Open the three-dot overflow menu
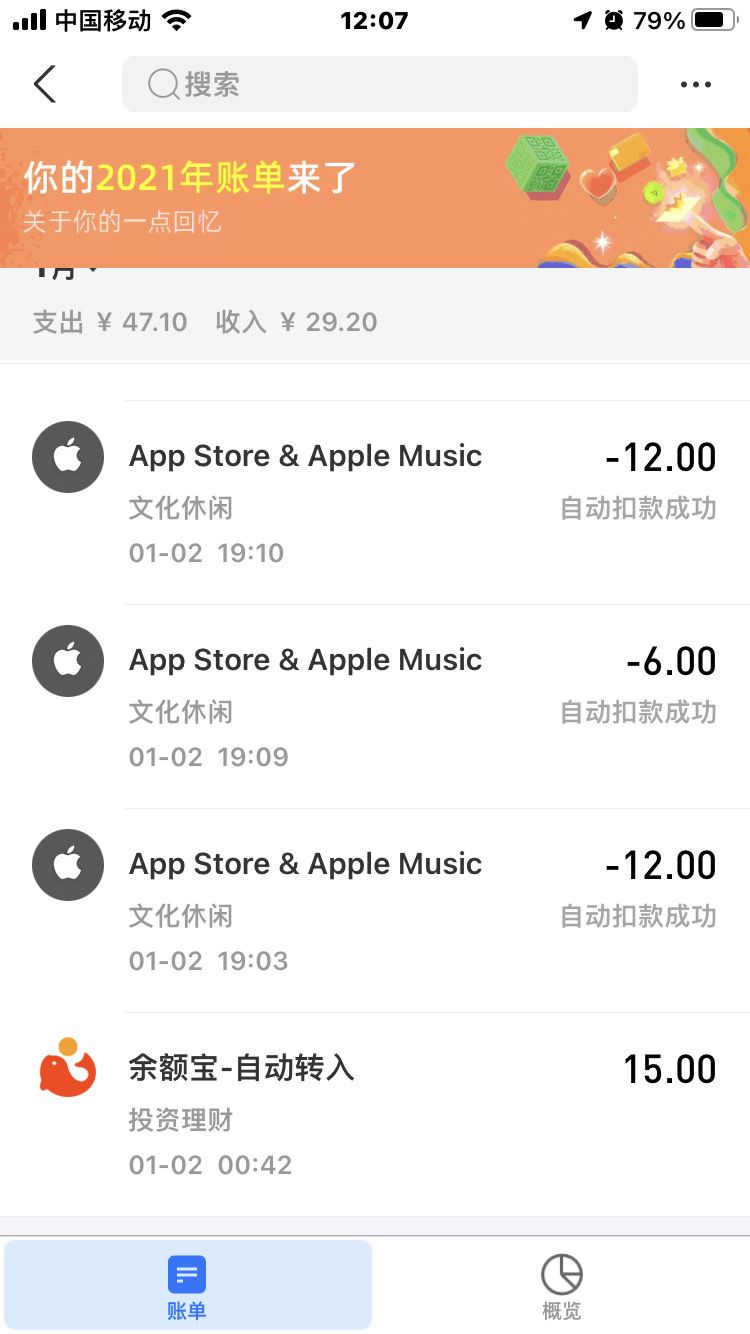 click(x=695, y=85)
